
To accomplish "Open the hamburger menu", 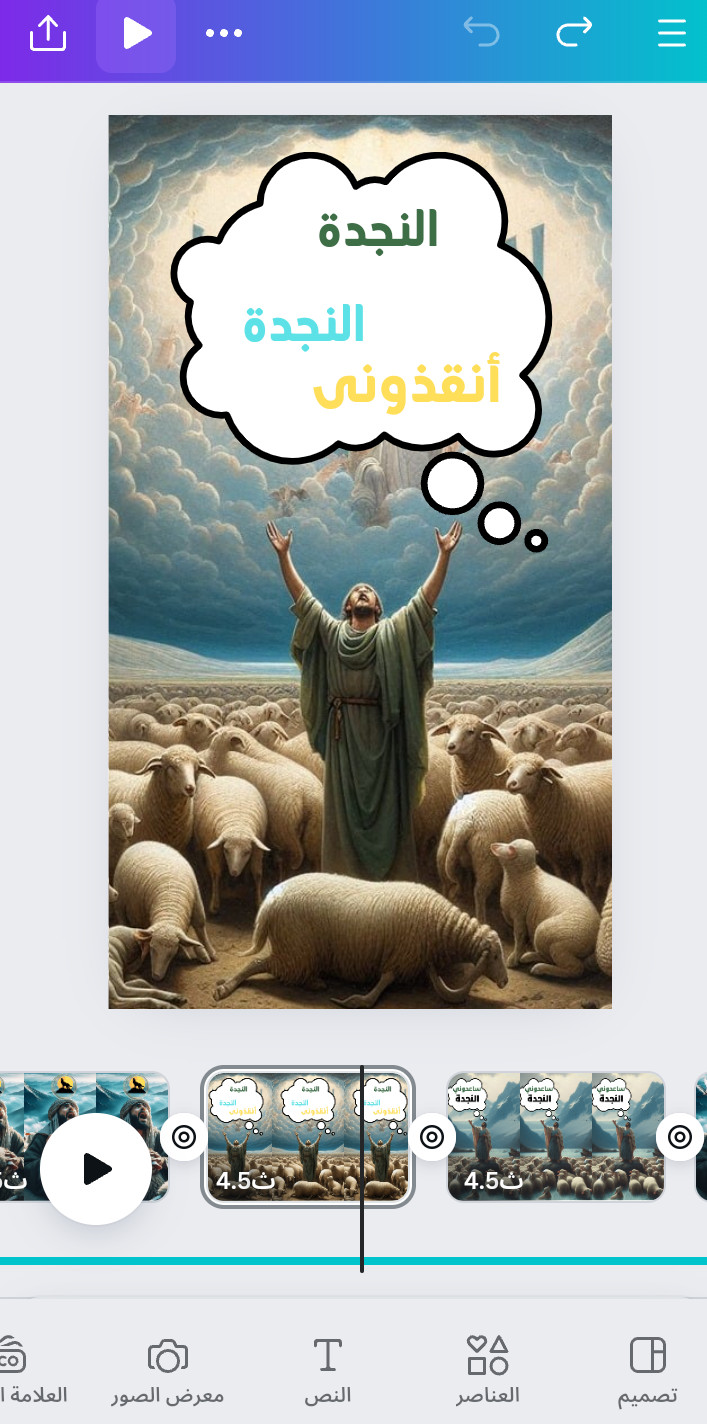I will tap(672, 33).
